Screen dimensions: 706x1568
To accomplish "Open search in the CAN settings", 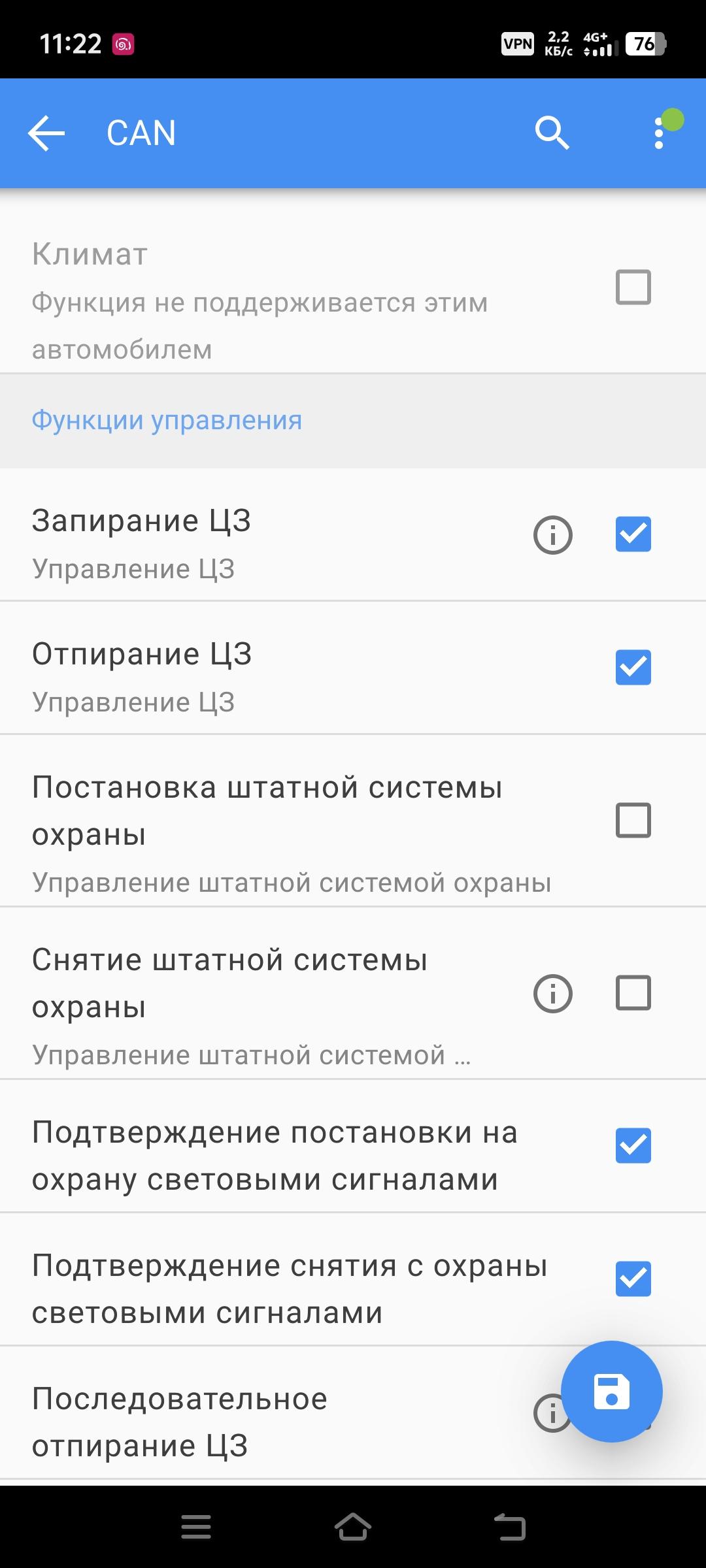I will click(x=552, y=133).
